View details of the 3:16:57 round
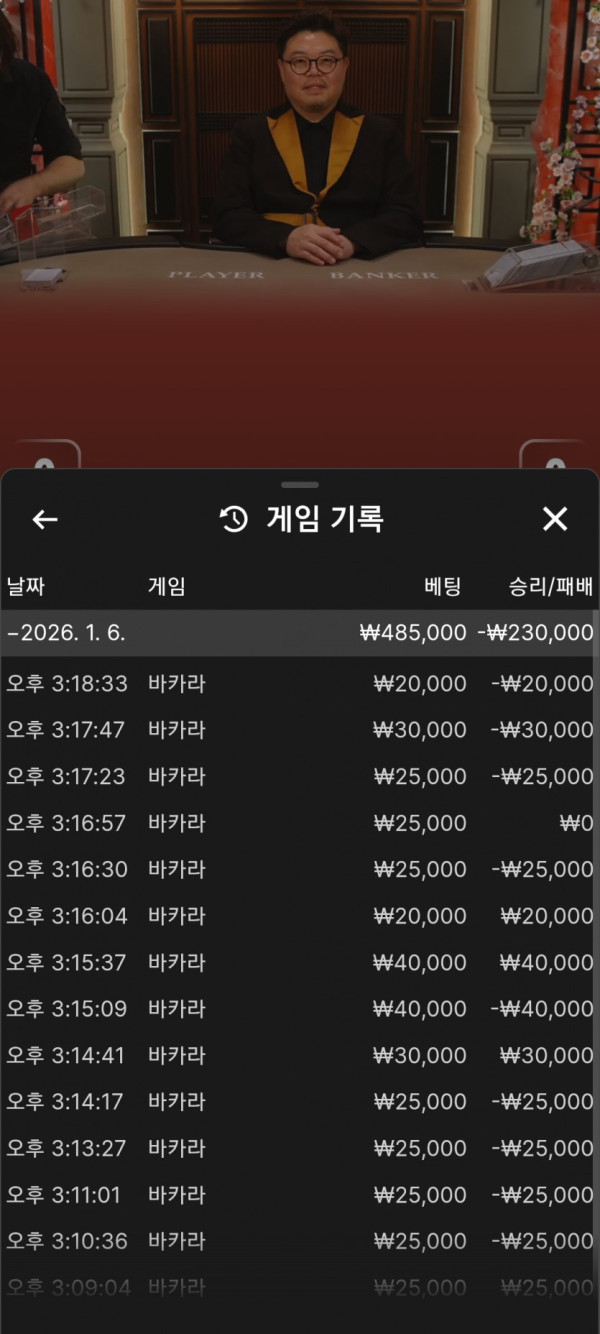The image size is (600, 1334). [298, 823]
